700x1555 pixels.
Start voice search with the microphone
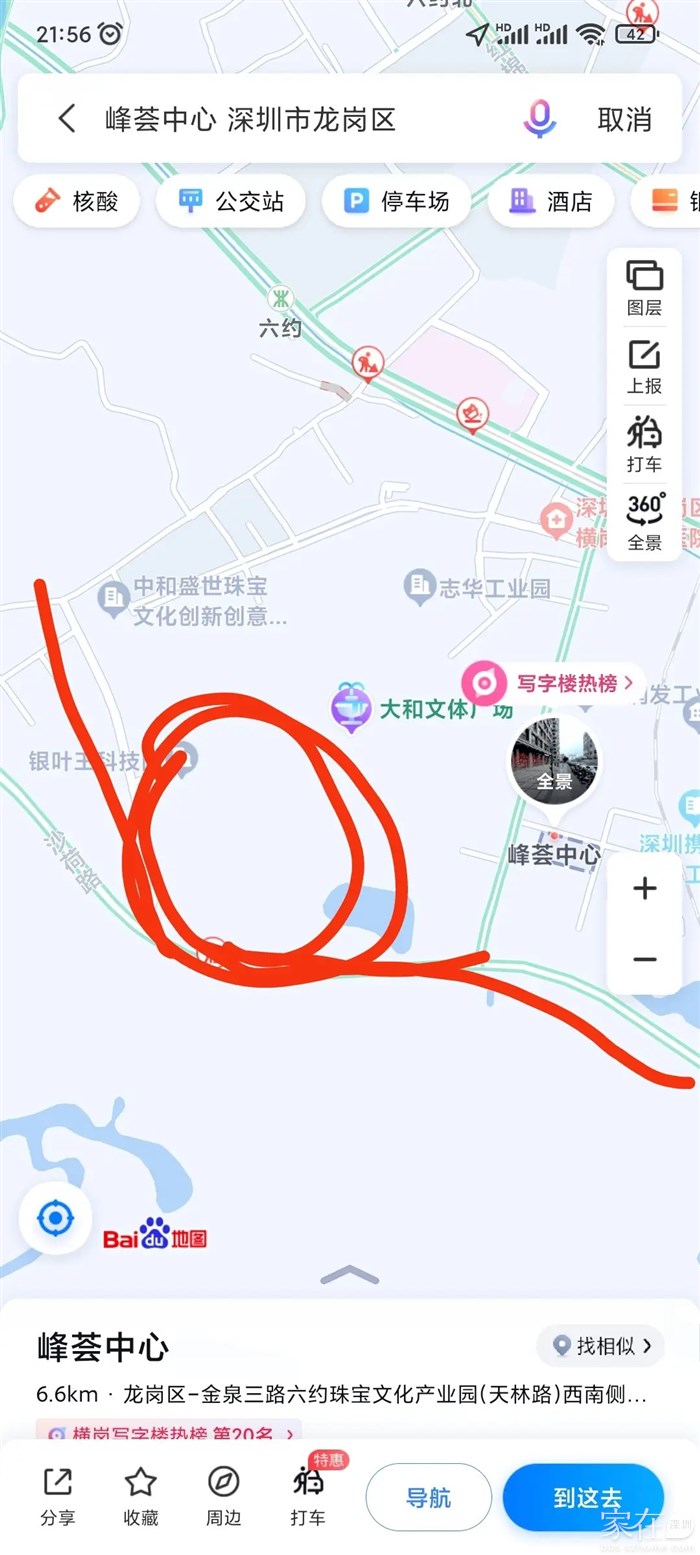(x=539, y=120)
